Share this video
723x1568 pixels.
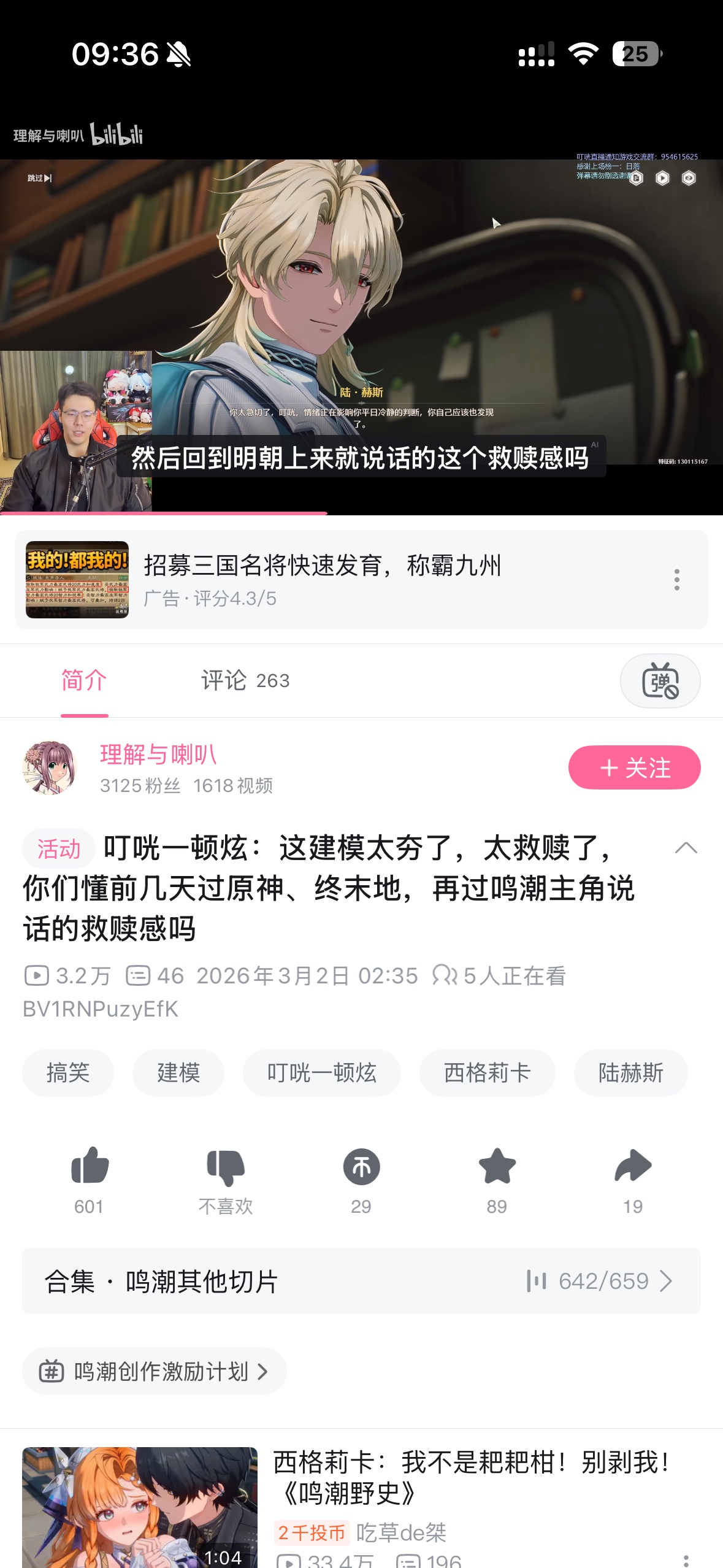(x=633, y=1166)
